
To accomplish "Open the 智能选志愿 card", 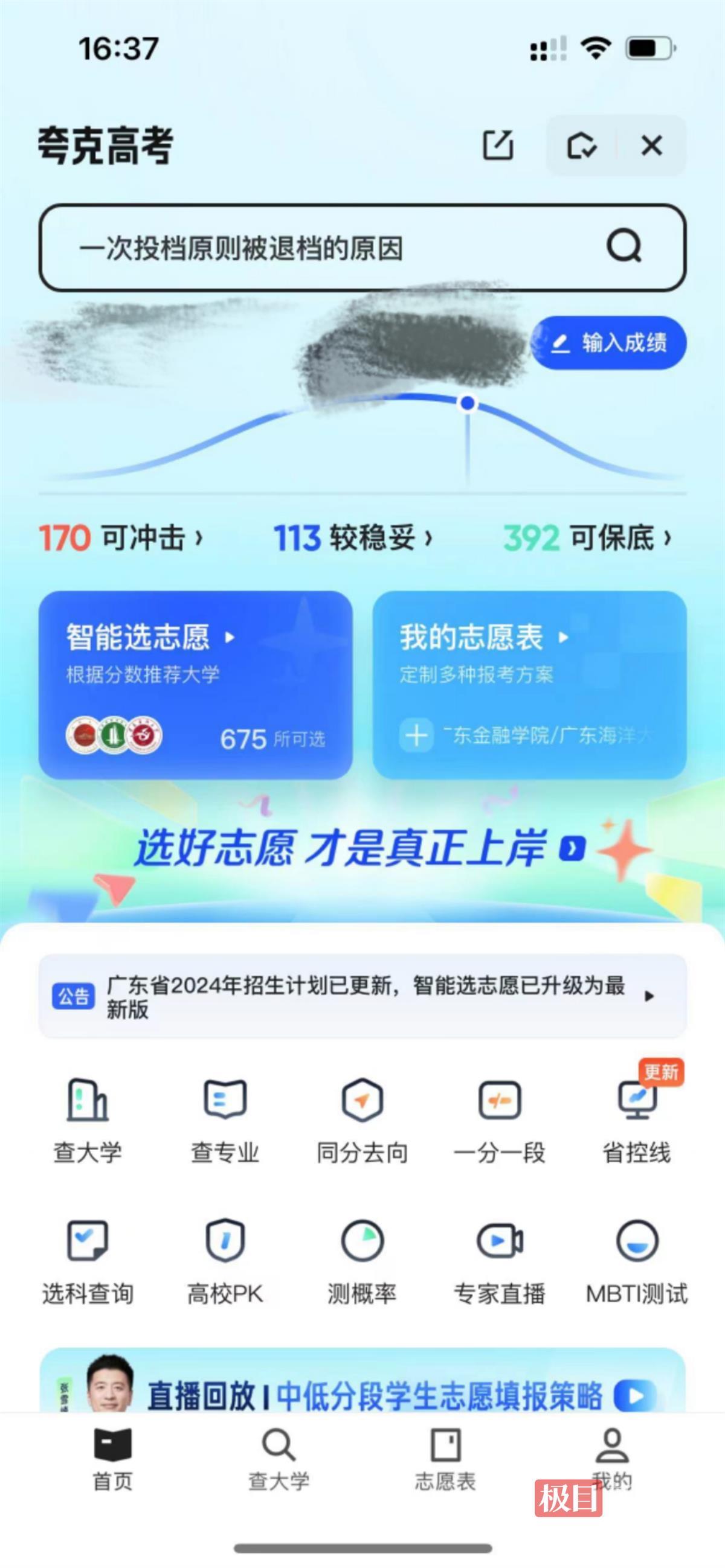I will (195, 684).
